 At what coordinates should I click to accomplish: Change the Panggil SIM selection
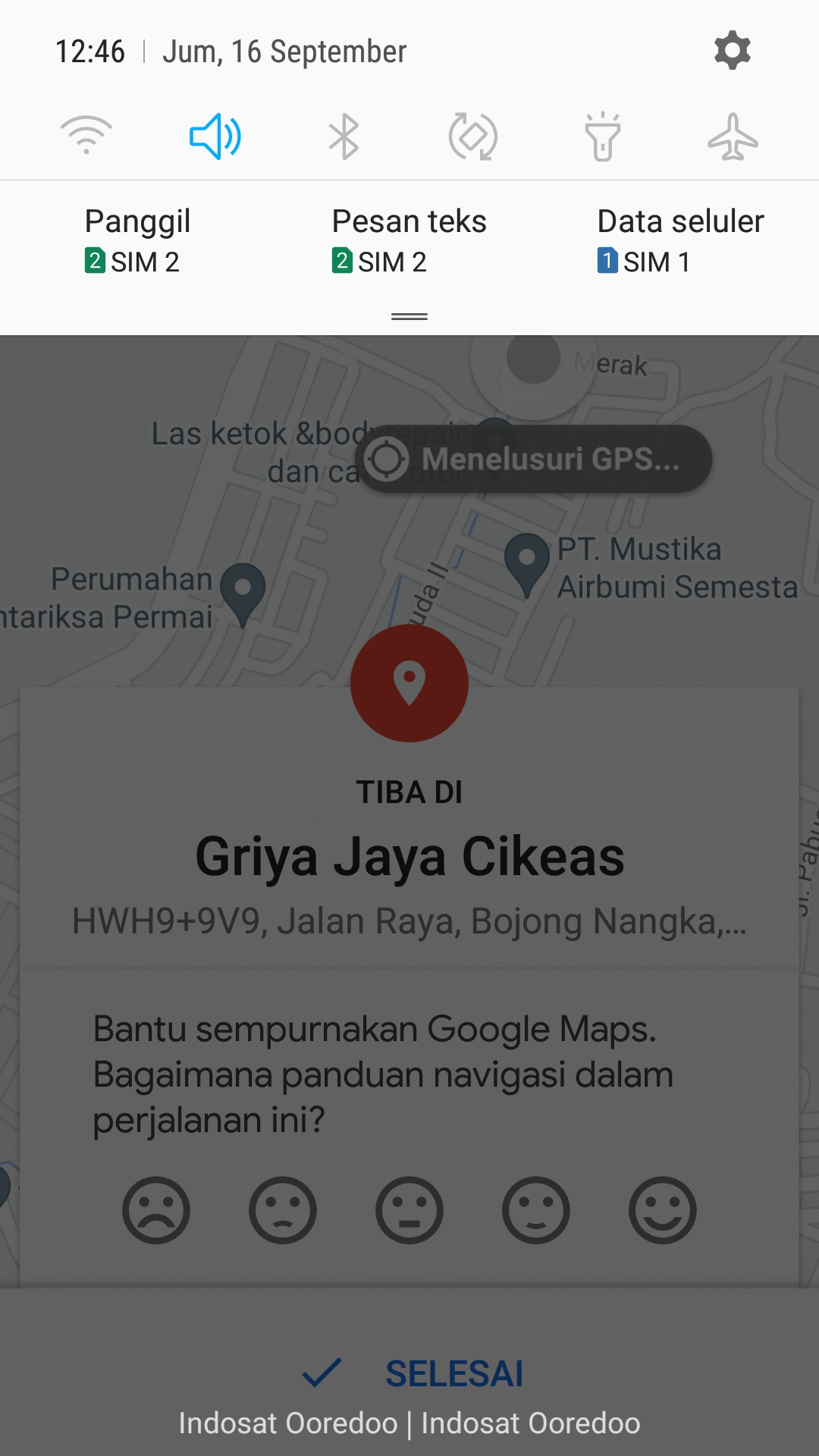136,240
